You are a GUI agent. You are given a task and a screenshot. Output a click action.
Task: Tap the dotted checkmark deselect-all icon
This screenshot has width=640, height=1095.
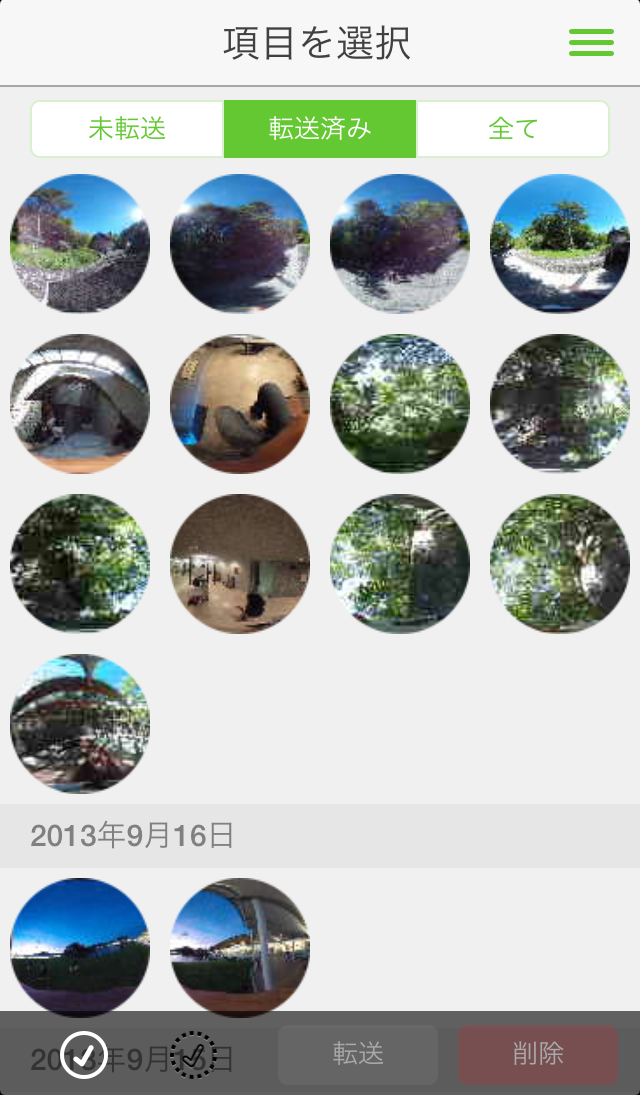(x=193, y=1053)
